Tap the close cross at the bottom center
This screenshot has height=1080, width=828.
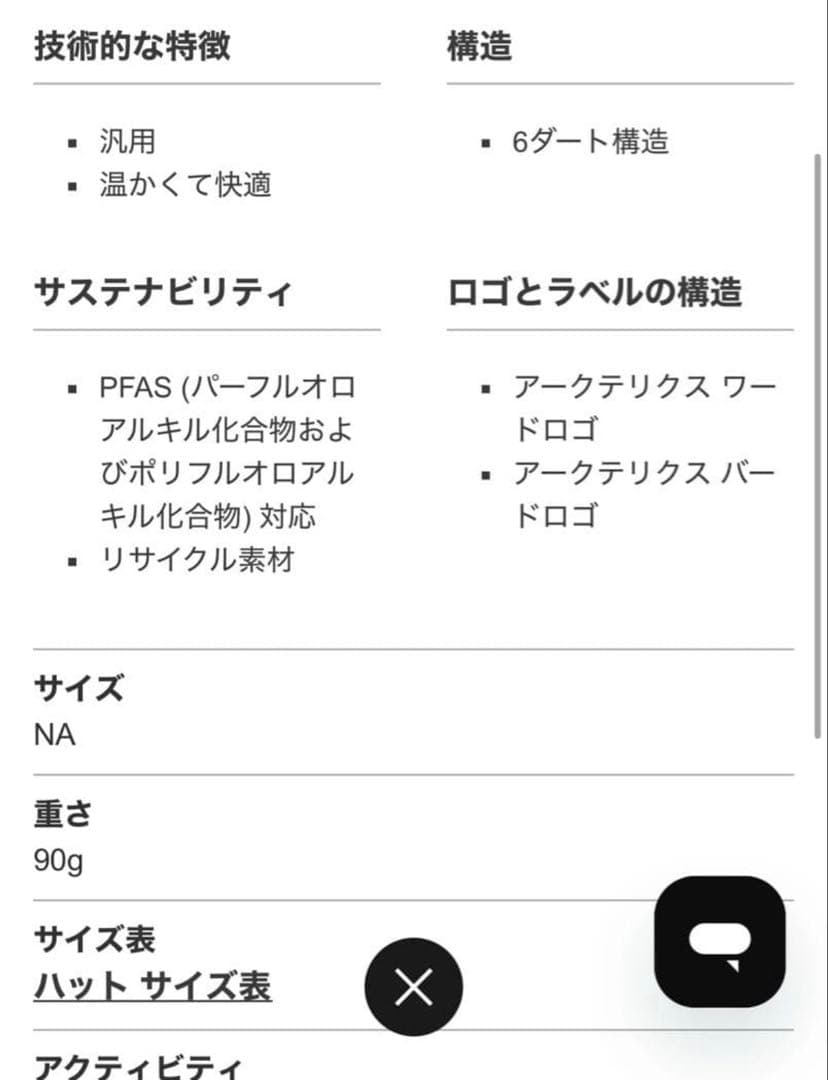click(413, 985)
